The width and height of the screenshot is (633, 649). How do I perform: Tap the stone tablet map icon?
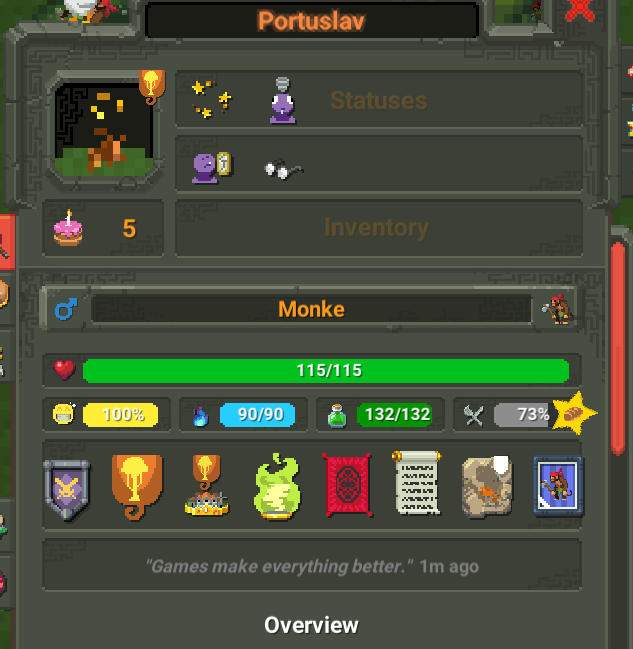487,485
